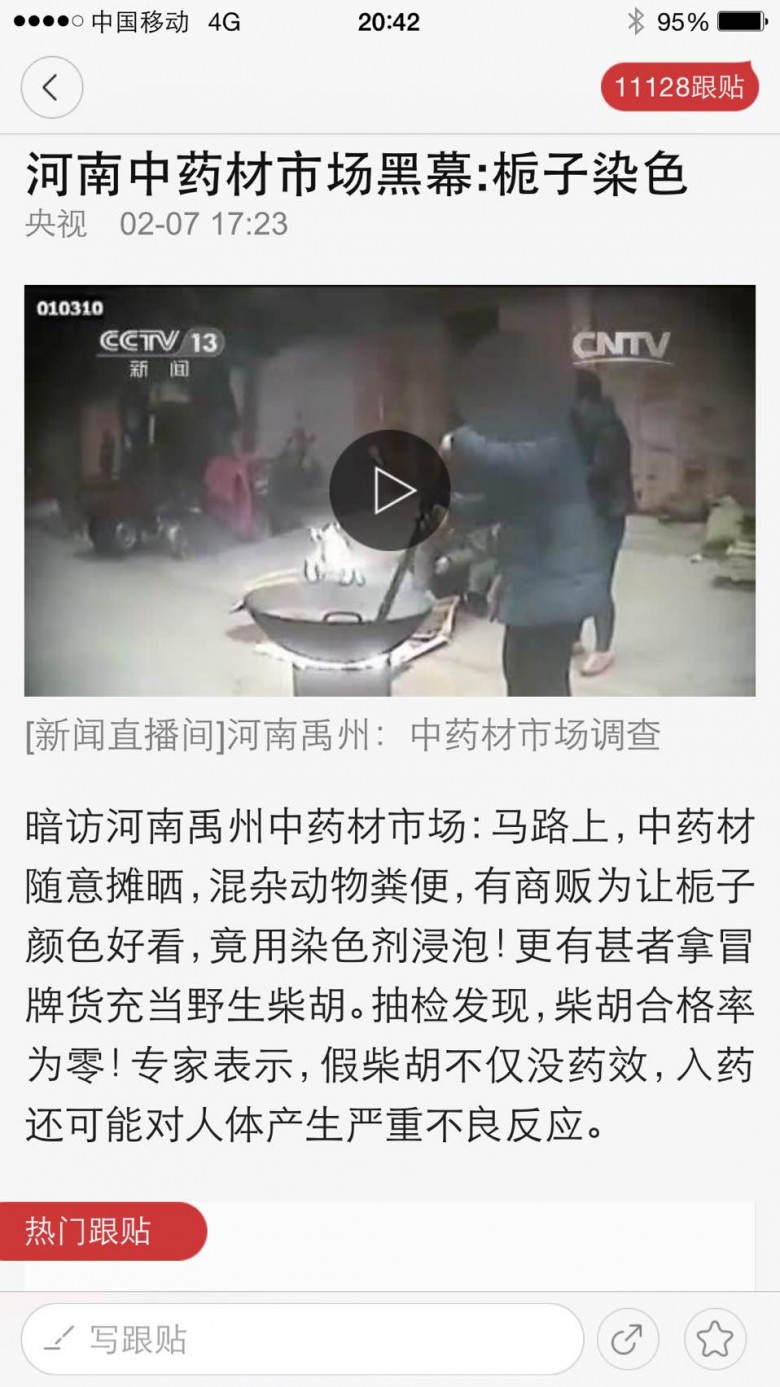This screenshot has width=780, height=1387.
Task: Favorite this article with the star icon
Action: (x=715, y=1339)
